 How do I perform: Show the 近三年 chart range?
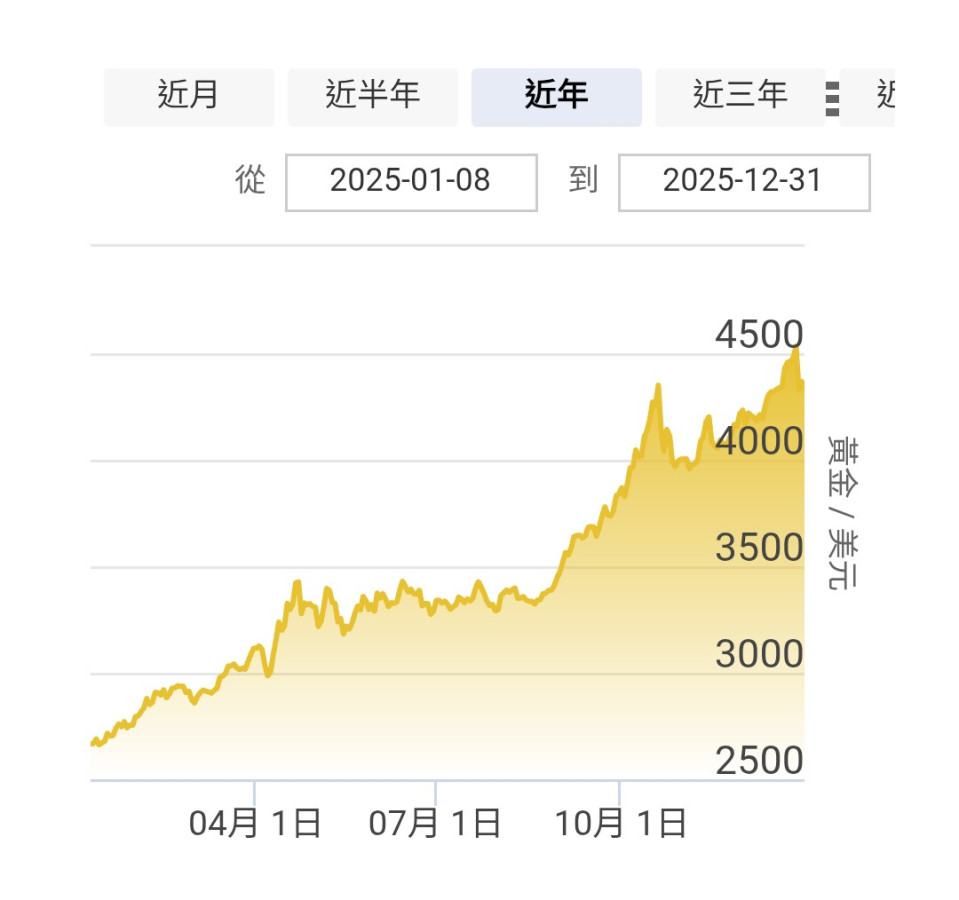(x=739, y=96)
